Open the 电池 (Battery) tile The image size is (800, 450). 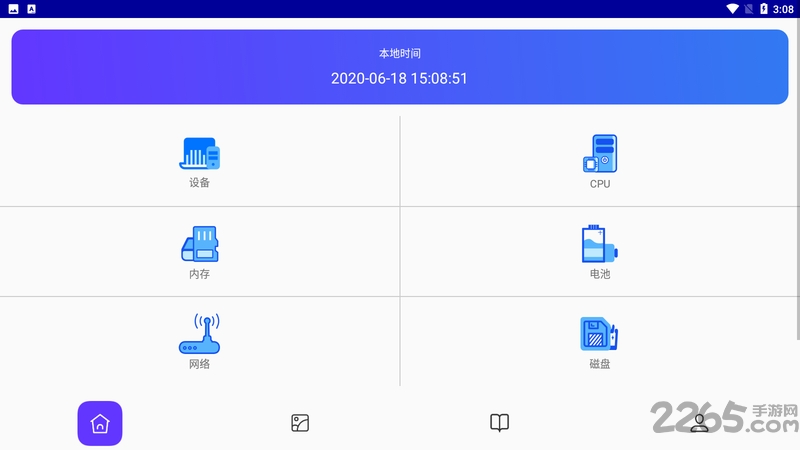tap(600, 251)
